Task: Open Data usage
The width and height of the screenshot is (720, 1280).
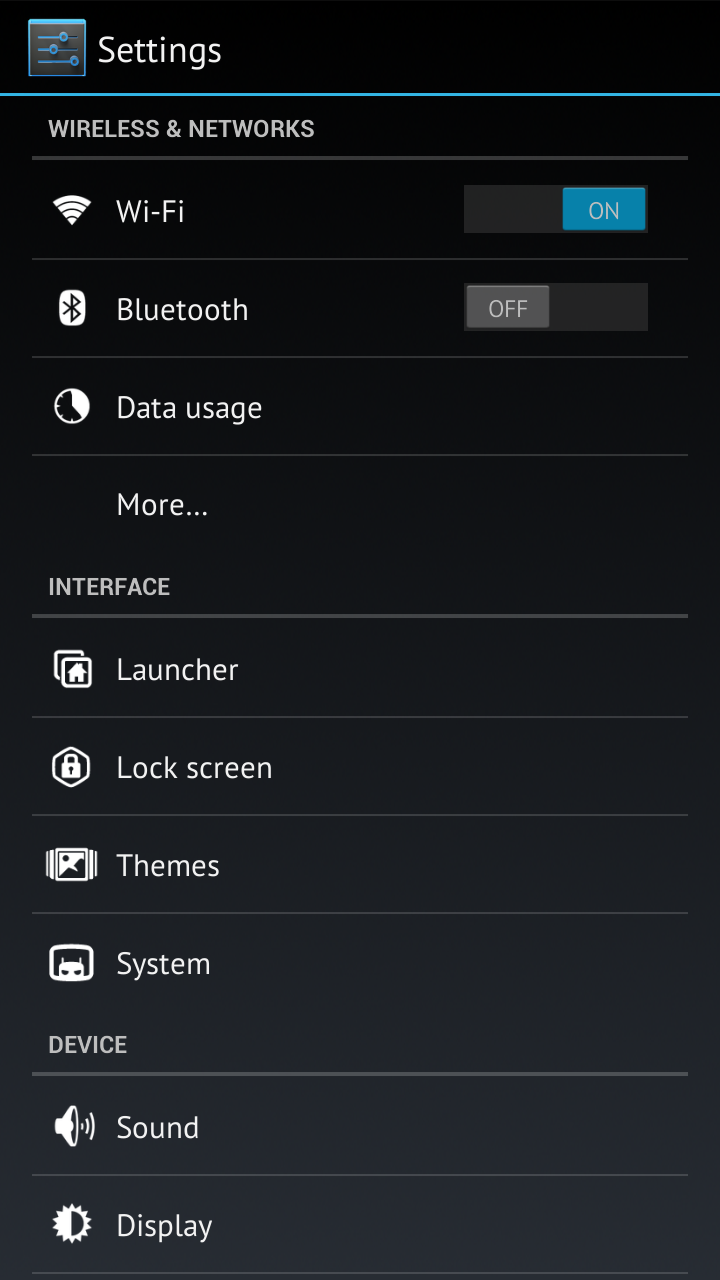Action: click(360, 407)
